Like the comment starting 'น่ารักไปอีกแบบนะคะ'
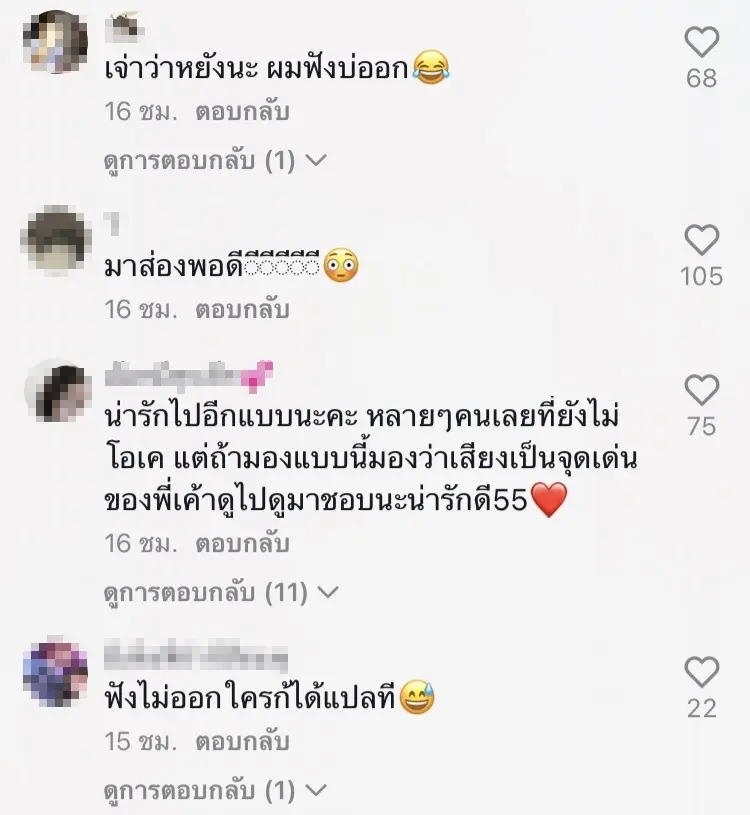Screen dimensions: 750x815 (702, 391)
